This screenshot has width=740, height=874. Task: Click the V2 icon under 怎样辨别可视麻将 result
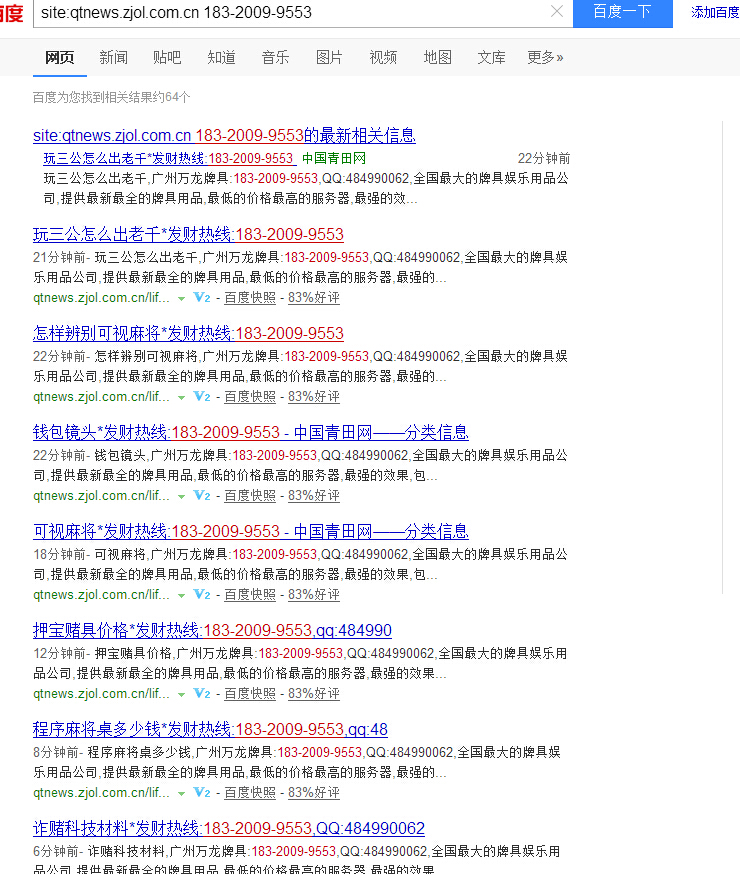click(x=202, y=396)
